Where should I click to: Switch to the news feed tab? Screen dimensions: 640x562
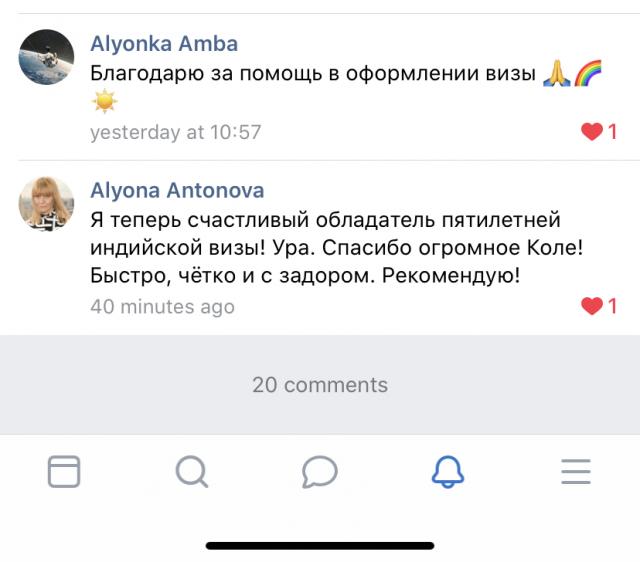64,471
